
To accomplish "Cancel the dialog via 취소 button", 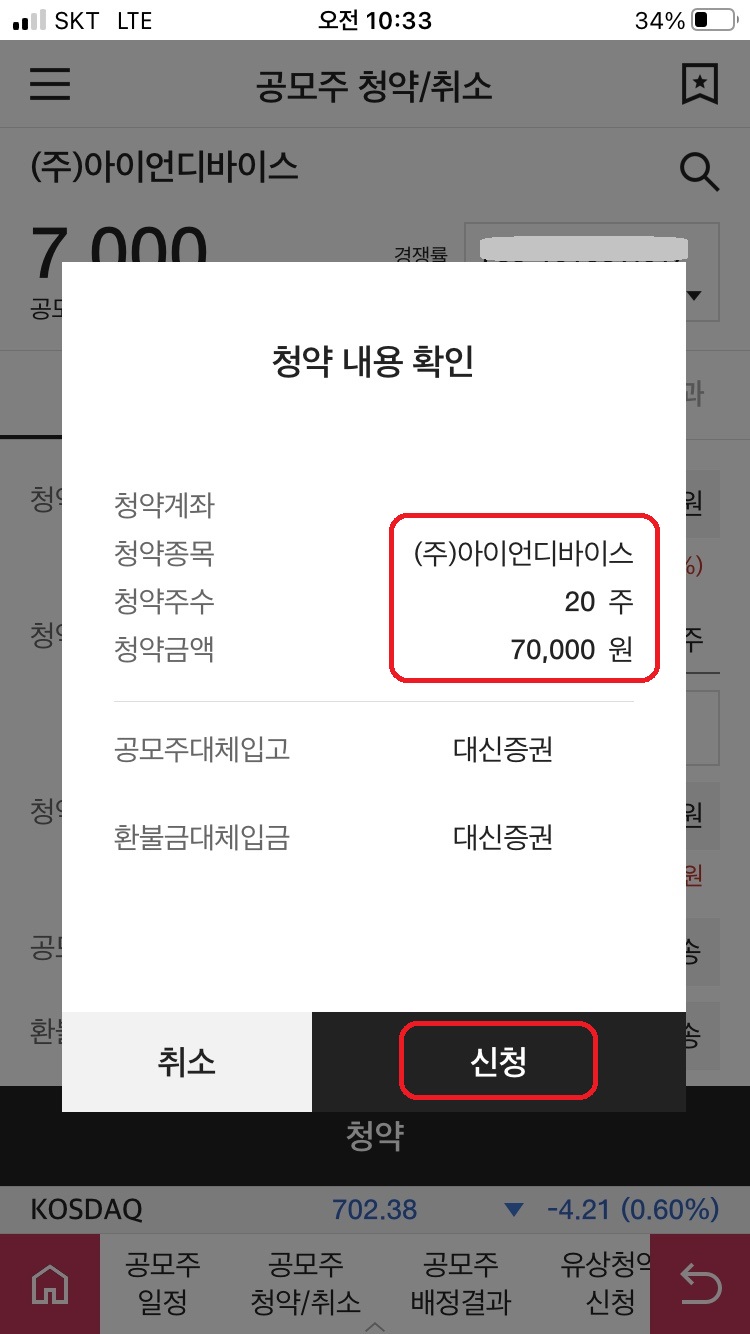I will click(186, 1061).
